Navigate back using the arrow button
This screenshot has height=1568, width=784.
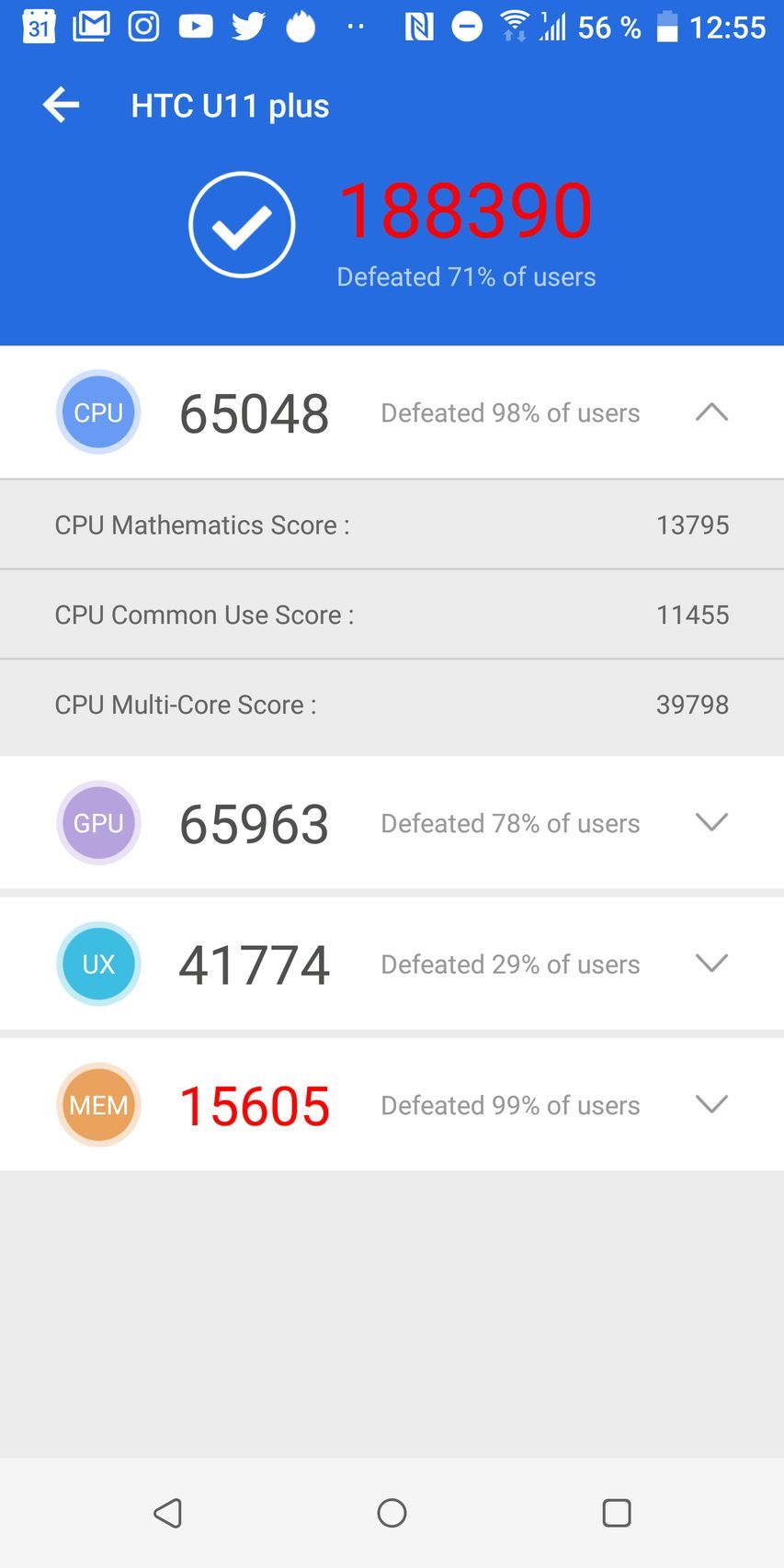pyautogui.click(x=60, y=105)
